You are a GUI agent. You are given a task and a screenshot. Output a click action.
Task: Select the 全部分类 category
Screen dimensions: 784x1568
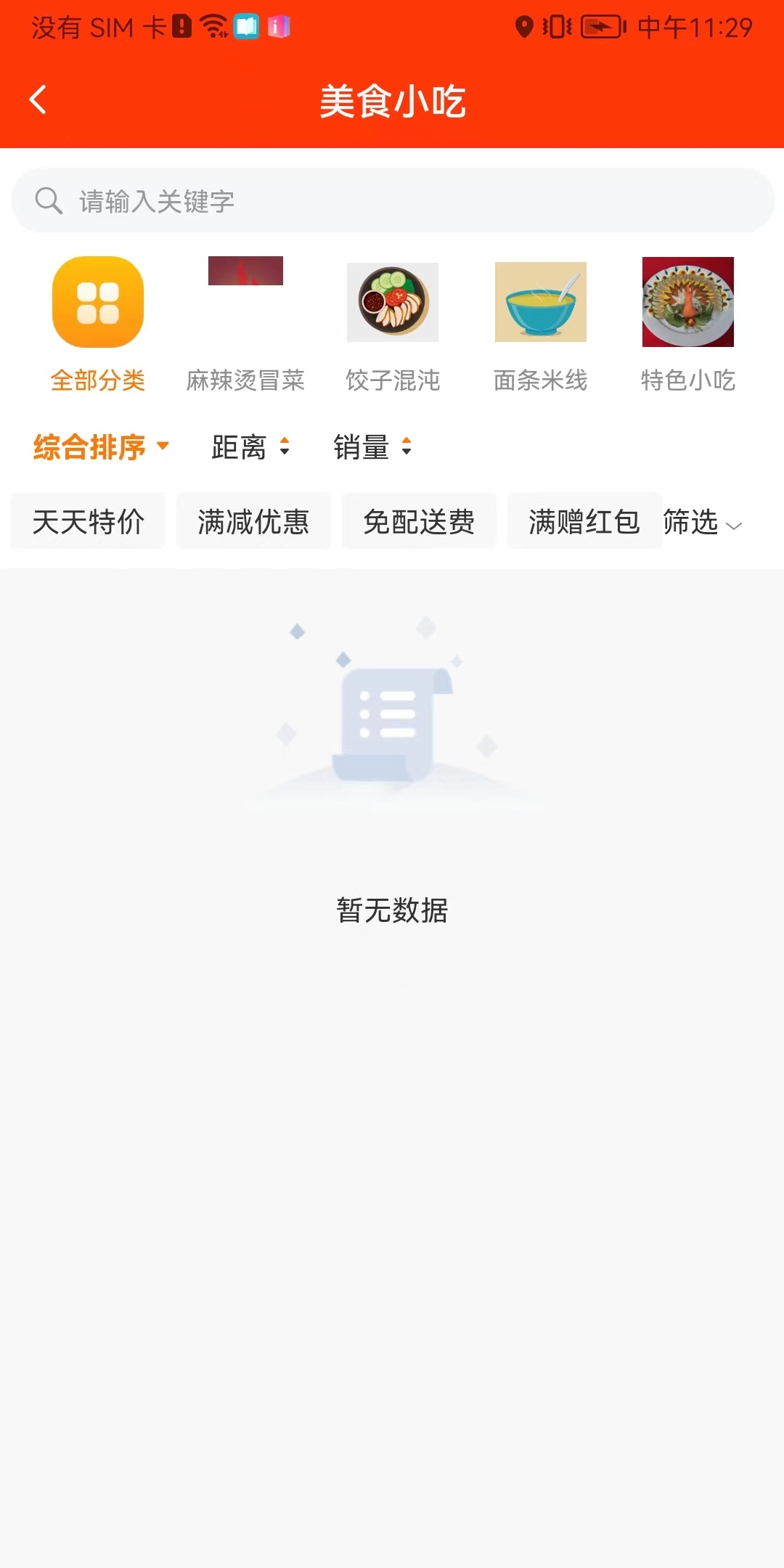[98, 324]
